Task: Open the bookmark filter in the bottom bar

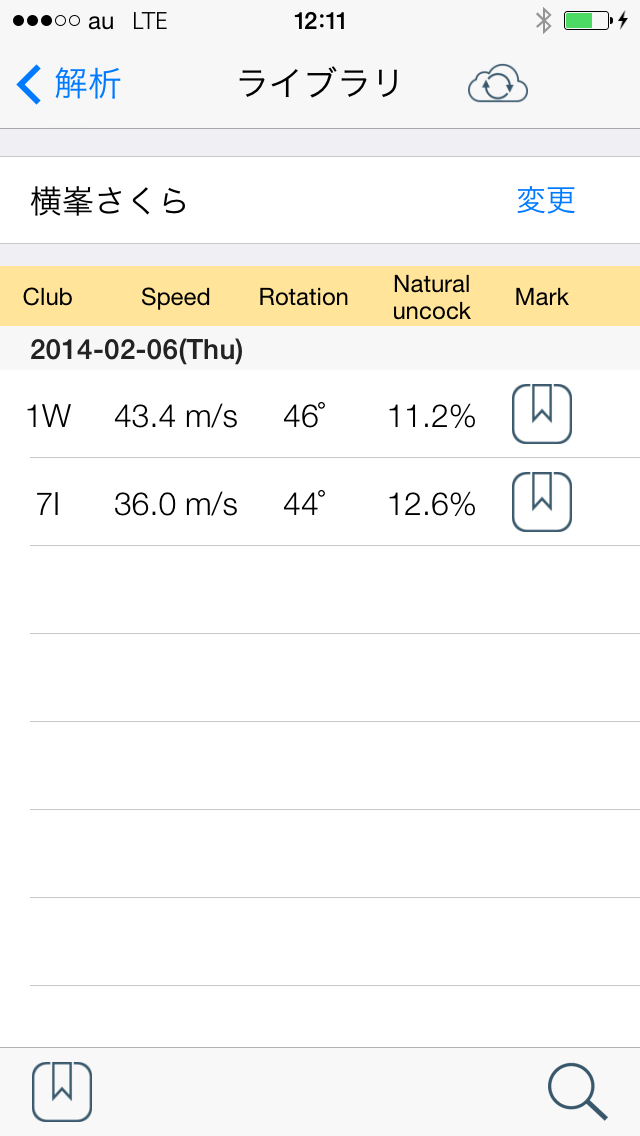Action: click(62, 1091)
